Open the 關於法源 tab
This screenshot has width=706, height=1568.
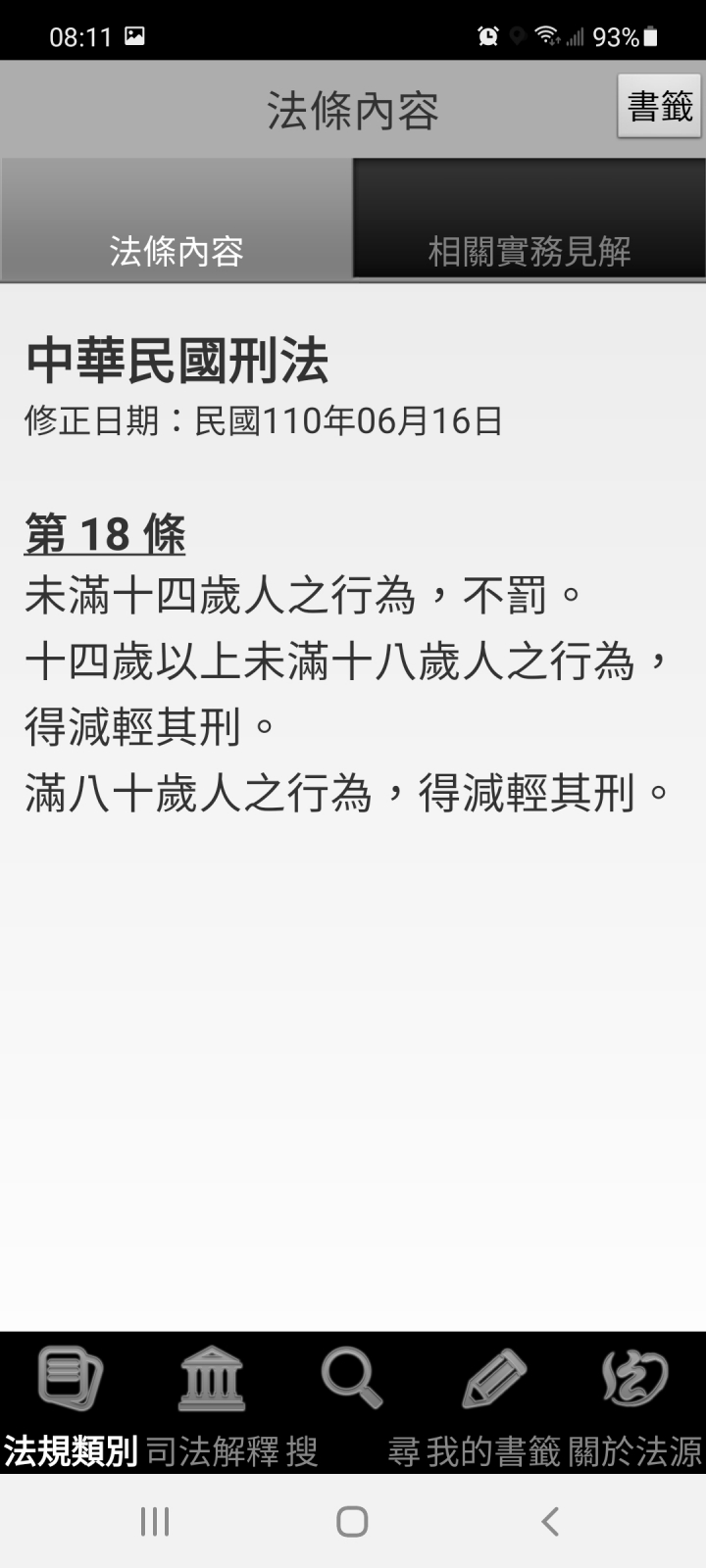pyautogui.click(x=635, y=1403)
